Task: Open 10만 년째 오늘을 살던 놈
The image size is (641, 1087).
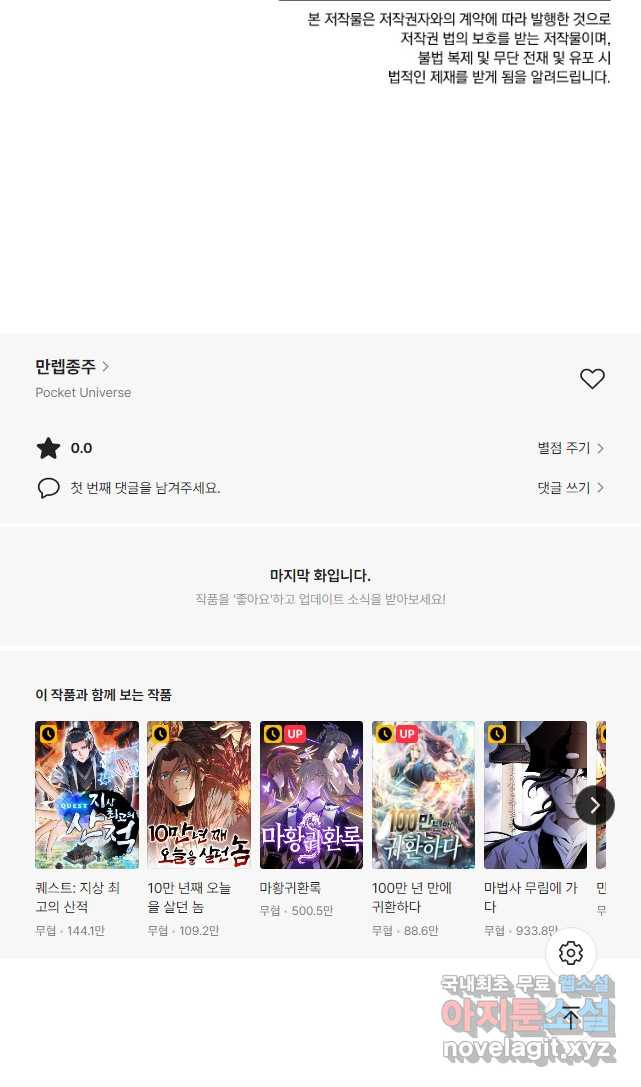Action: click(199, 795)
